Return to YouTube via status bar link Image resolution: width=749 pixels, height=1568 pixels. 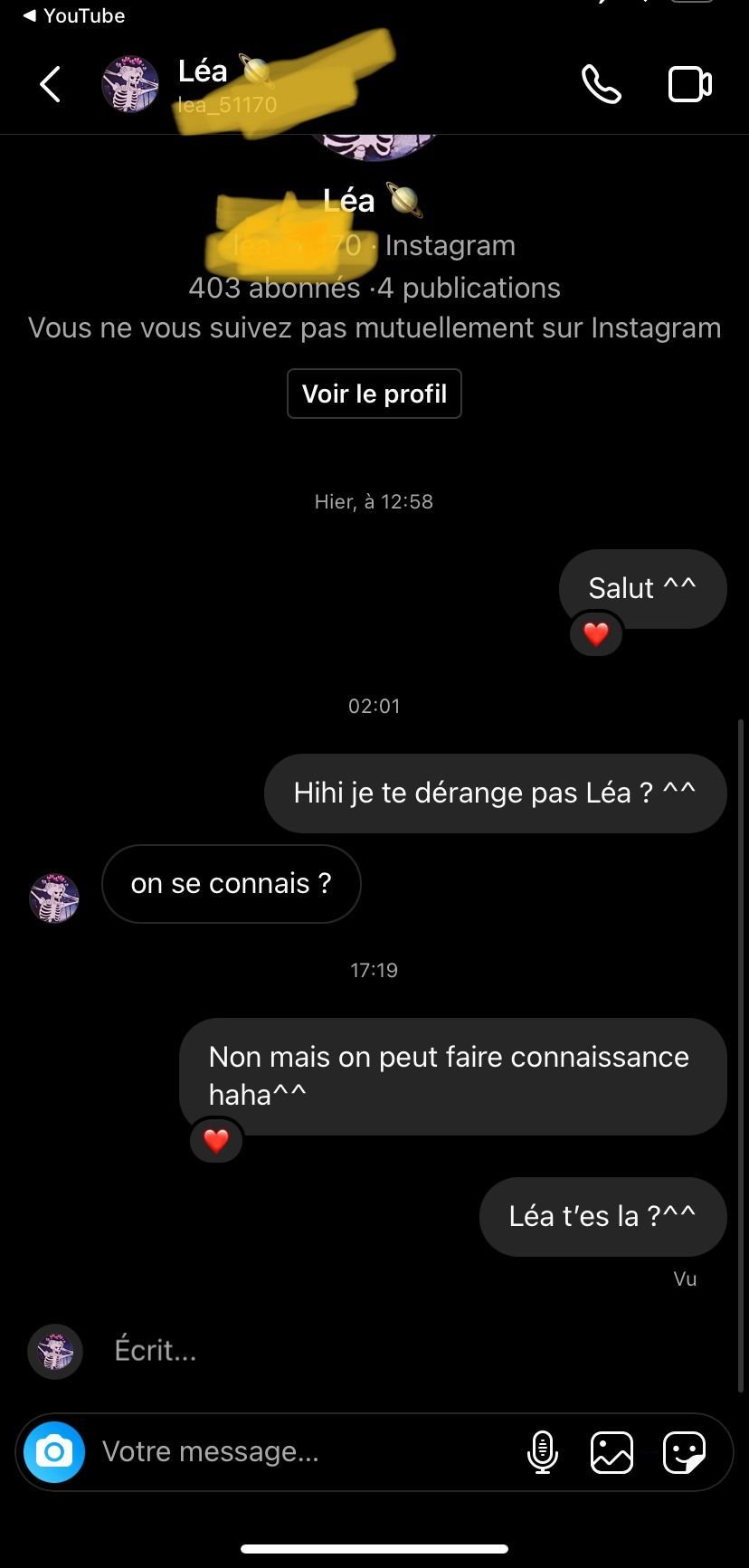click(74, 15)
